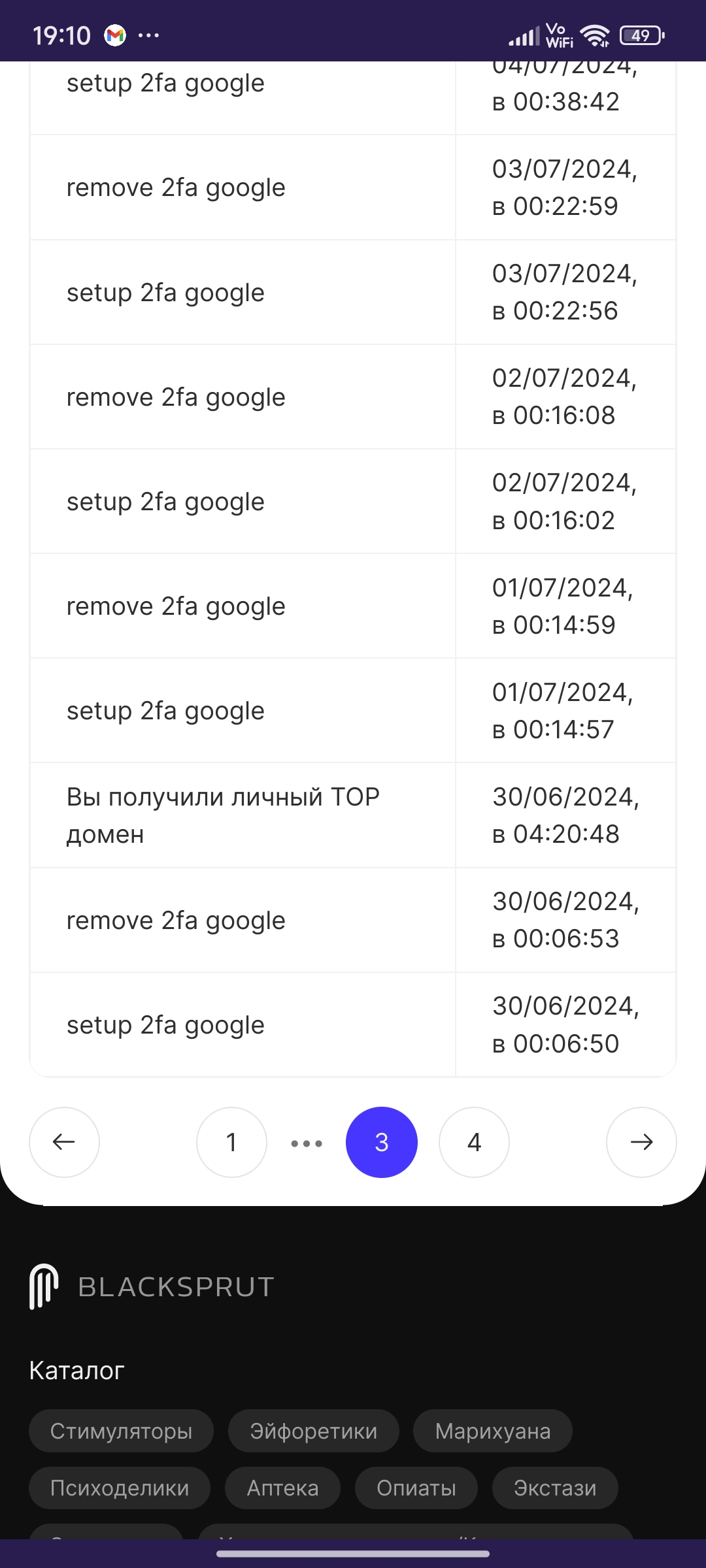Open the Марихуана catalog chip
The image size is (706, 1568).
pyautogui.click(x=493, y=1431)
